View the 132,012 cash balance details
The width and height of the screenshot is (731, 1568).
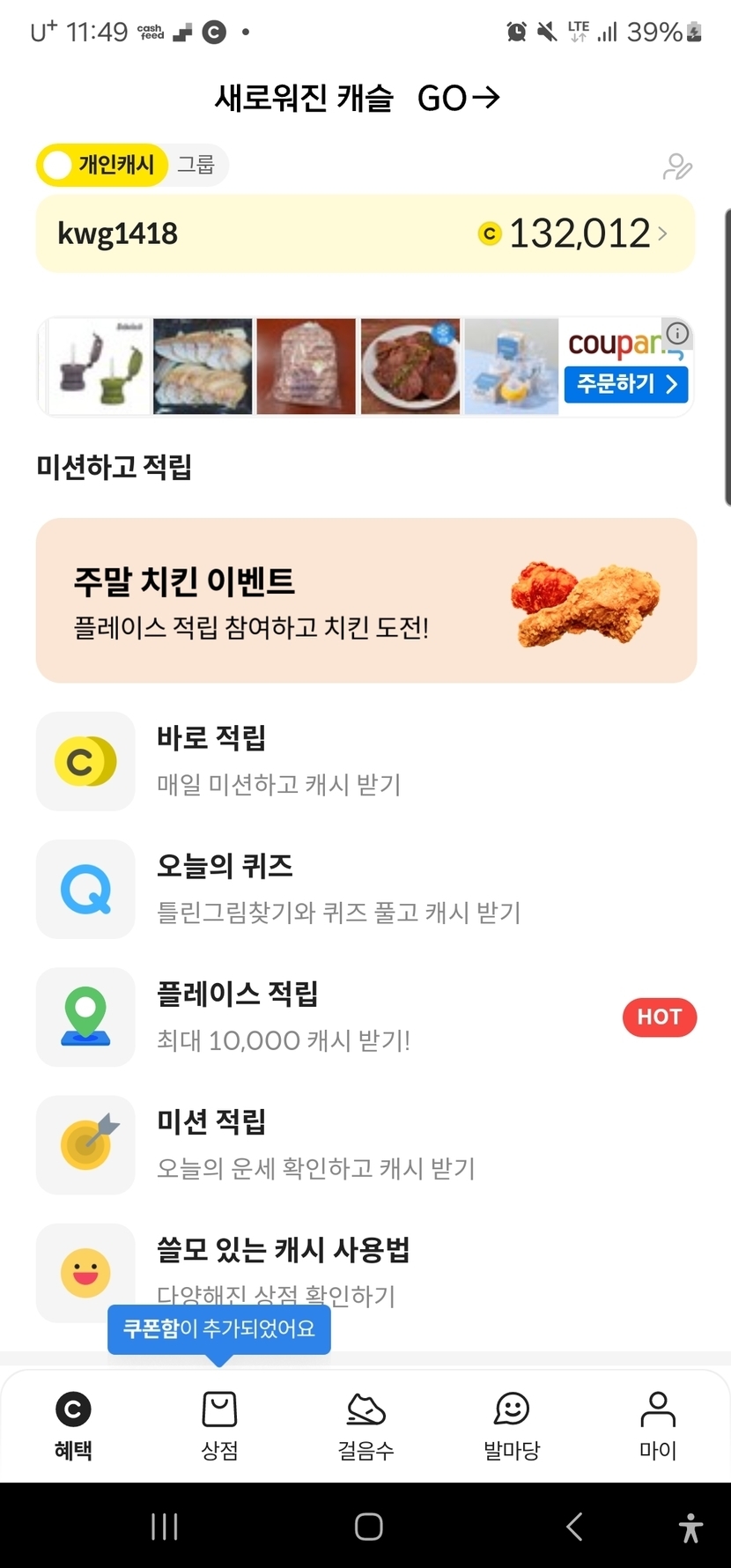[581, 233]
